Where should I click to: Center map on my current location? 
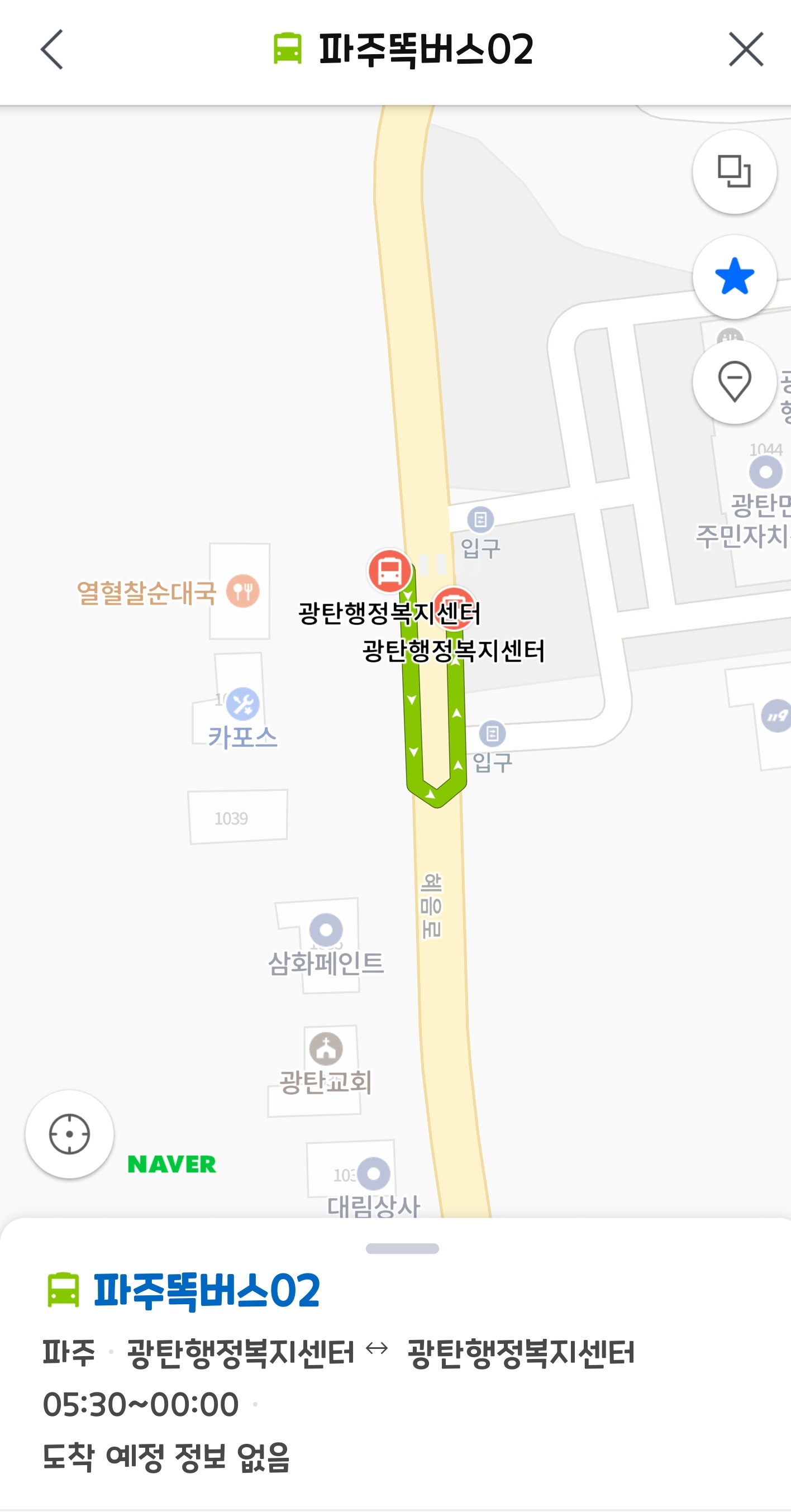click(x=69, y=1133)
